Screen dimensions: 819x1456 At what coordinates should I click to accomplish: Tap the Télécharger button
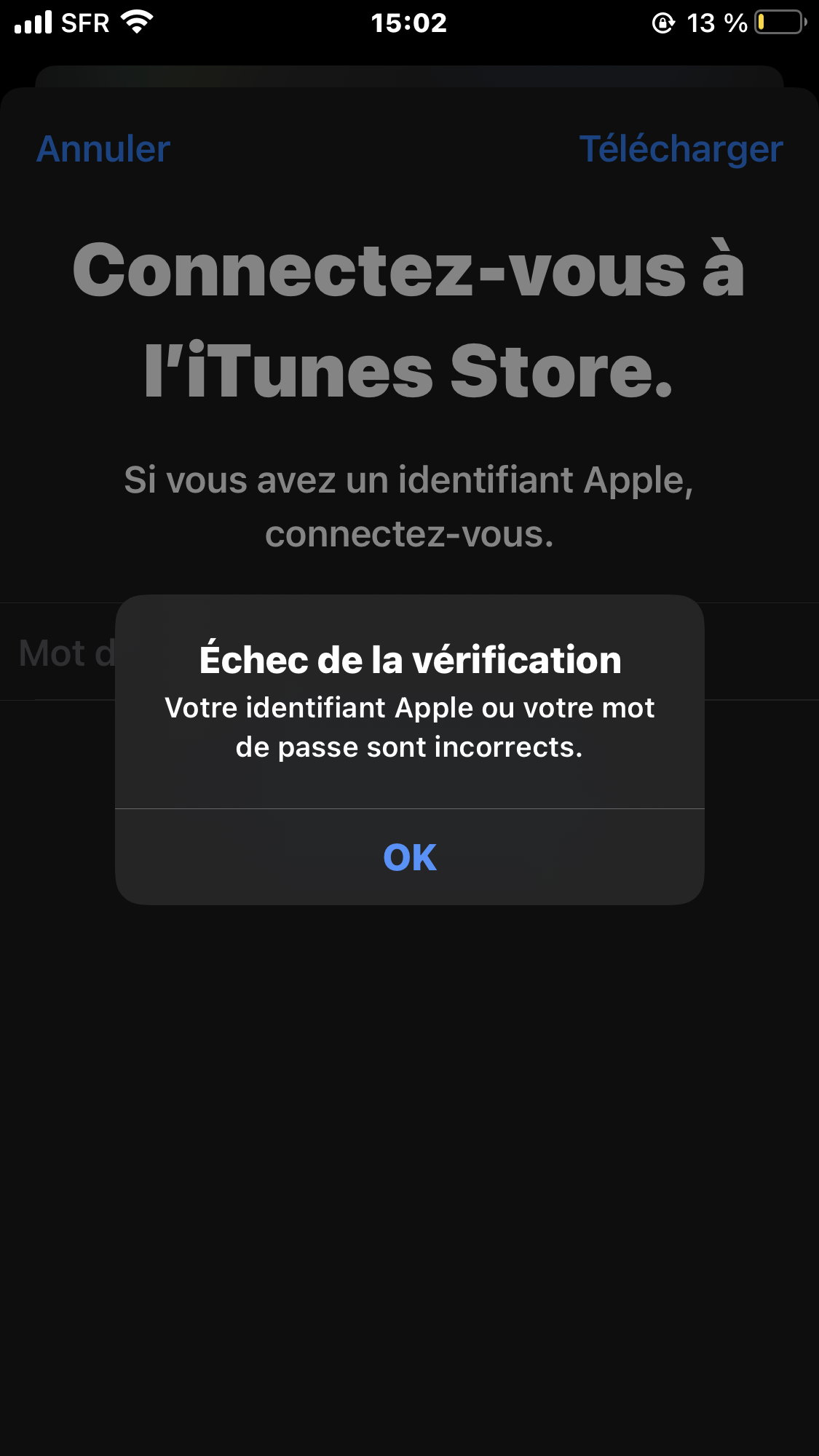tap(680, 149)
